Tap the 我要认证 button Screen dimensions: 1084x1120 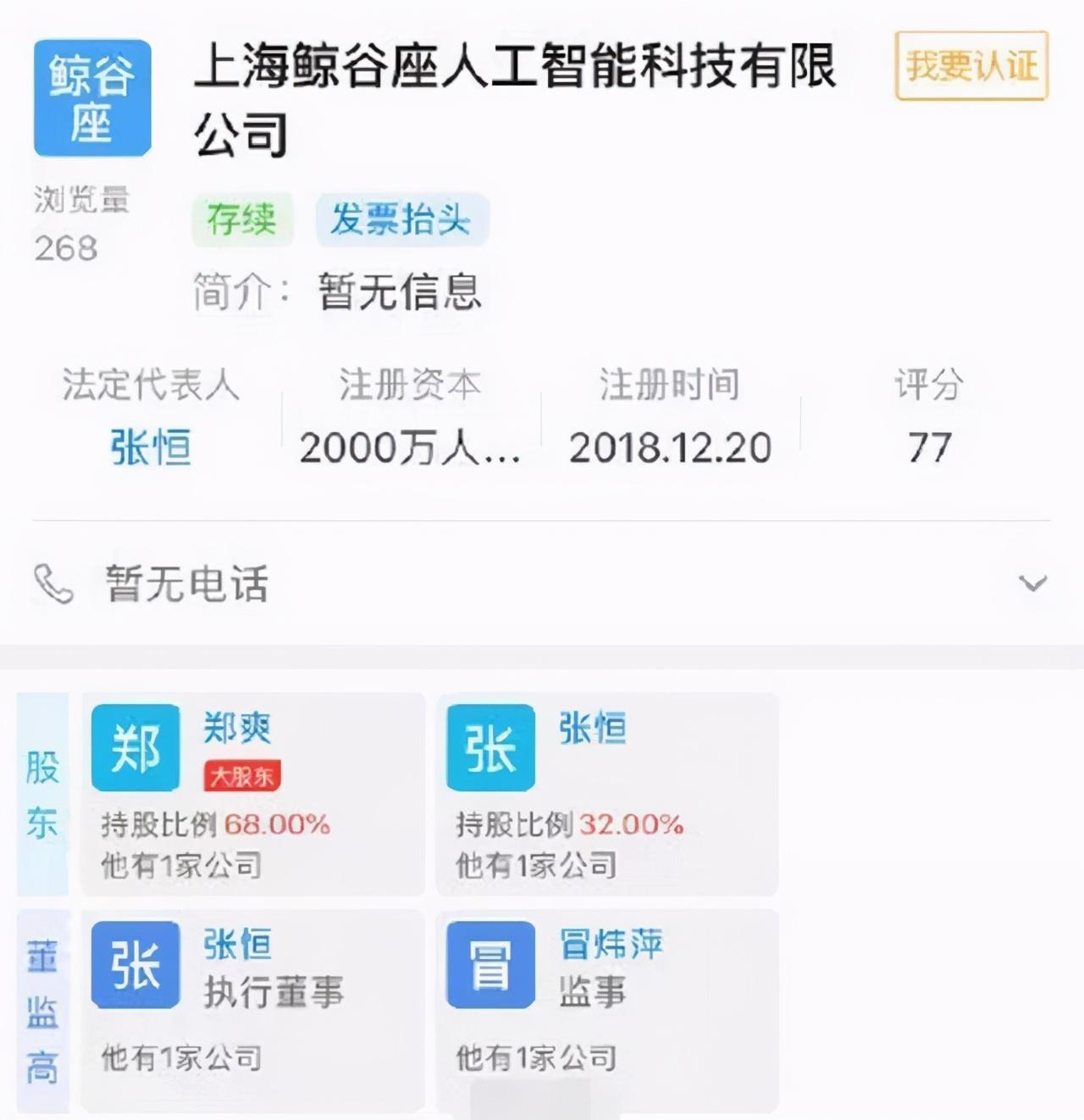[x=971, y=66]
